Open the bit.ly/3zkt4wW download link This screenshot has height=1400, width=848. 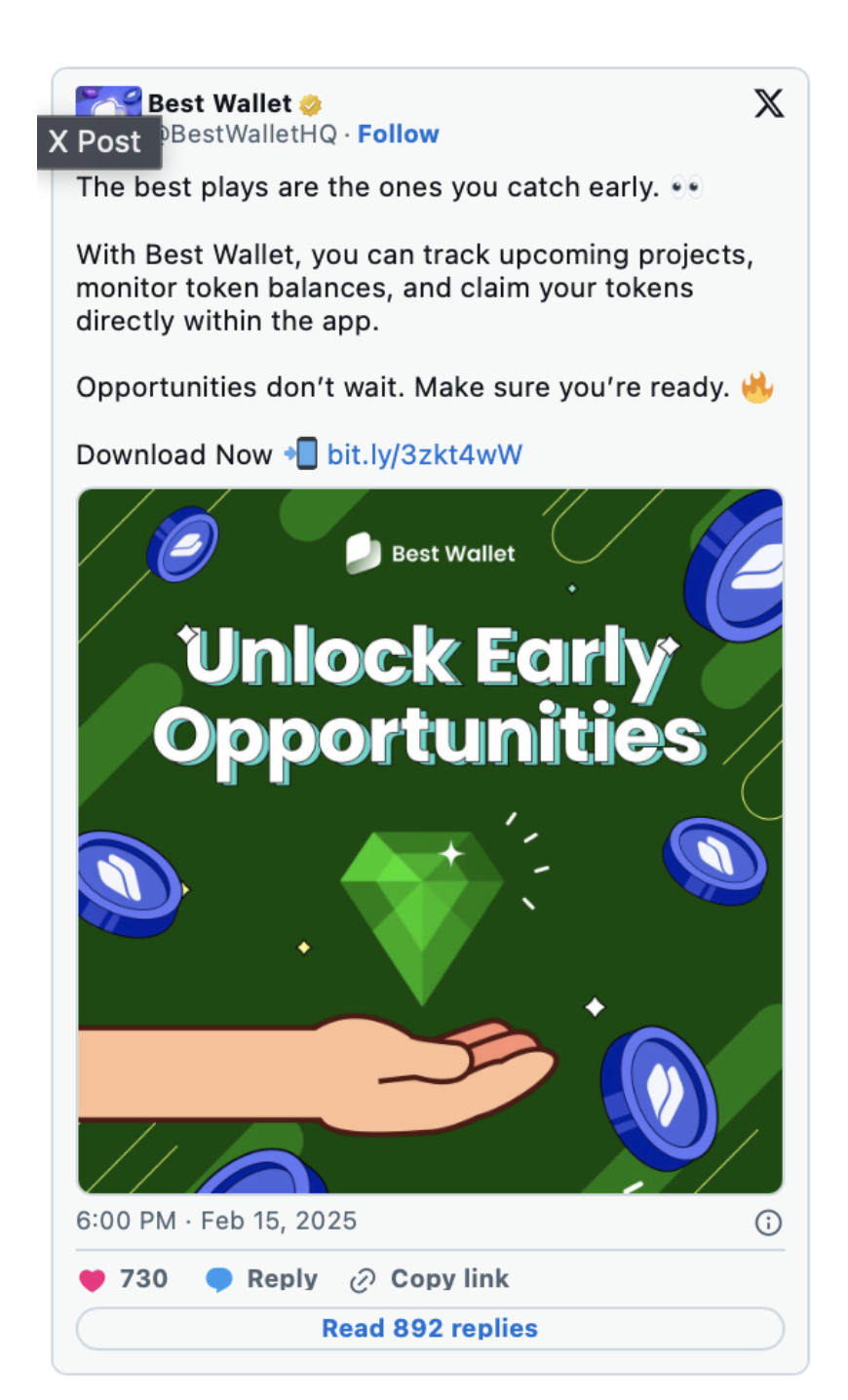point(424,454)
